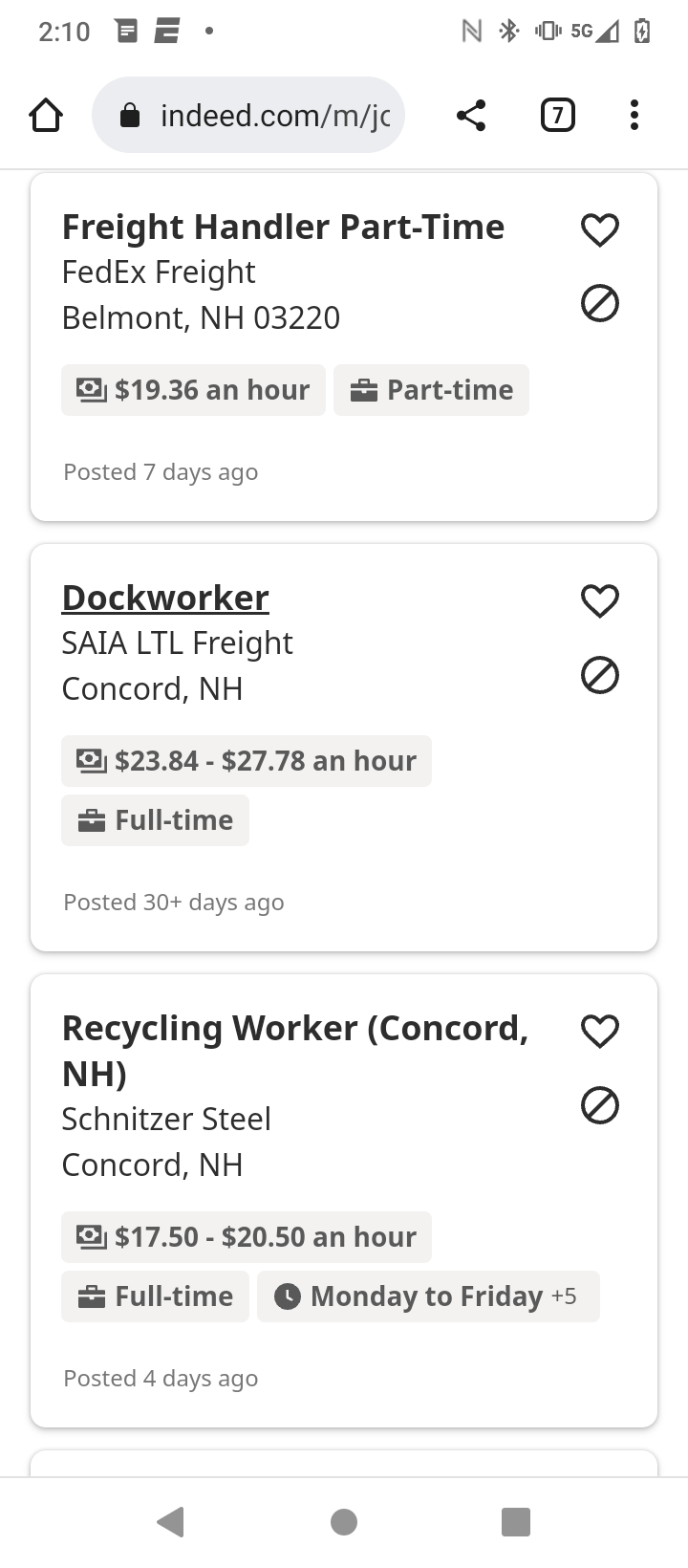Open recent apps from navigation bar
This screenshot has width=688, height=1568.
516,1521
